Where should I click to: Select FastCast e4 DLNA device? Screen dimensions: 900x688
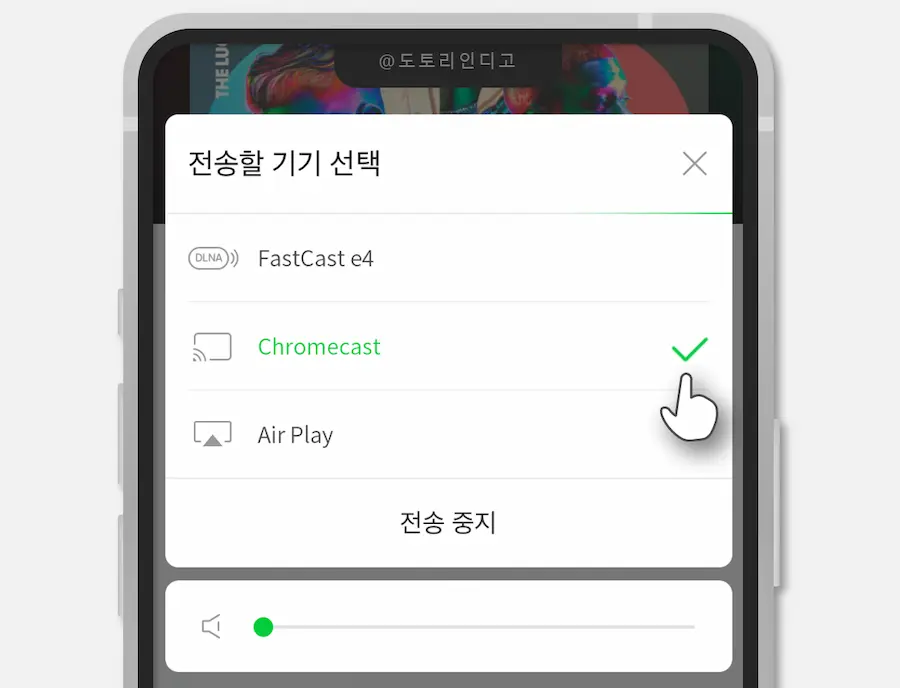tap(315, 259)
